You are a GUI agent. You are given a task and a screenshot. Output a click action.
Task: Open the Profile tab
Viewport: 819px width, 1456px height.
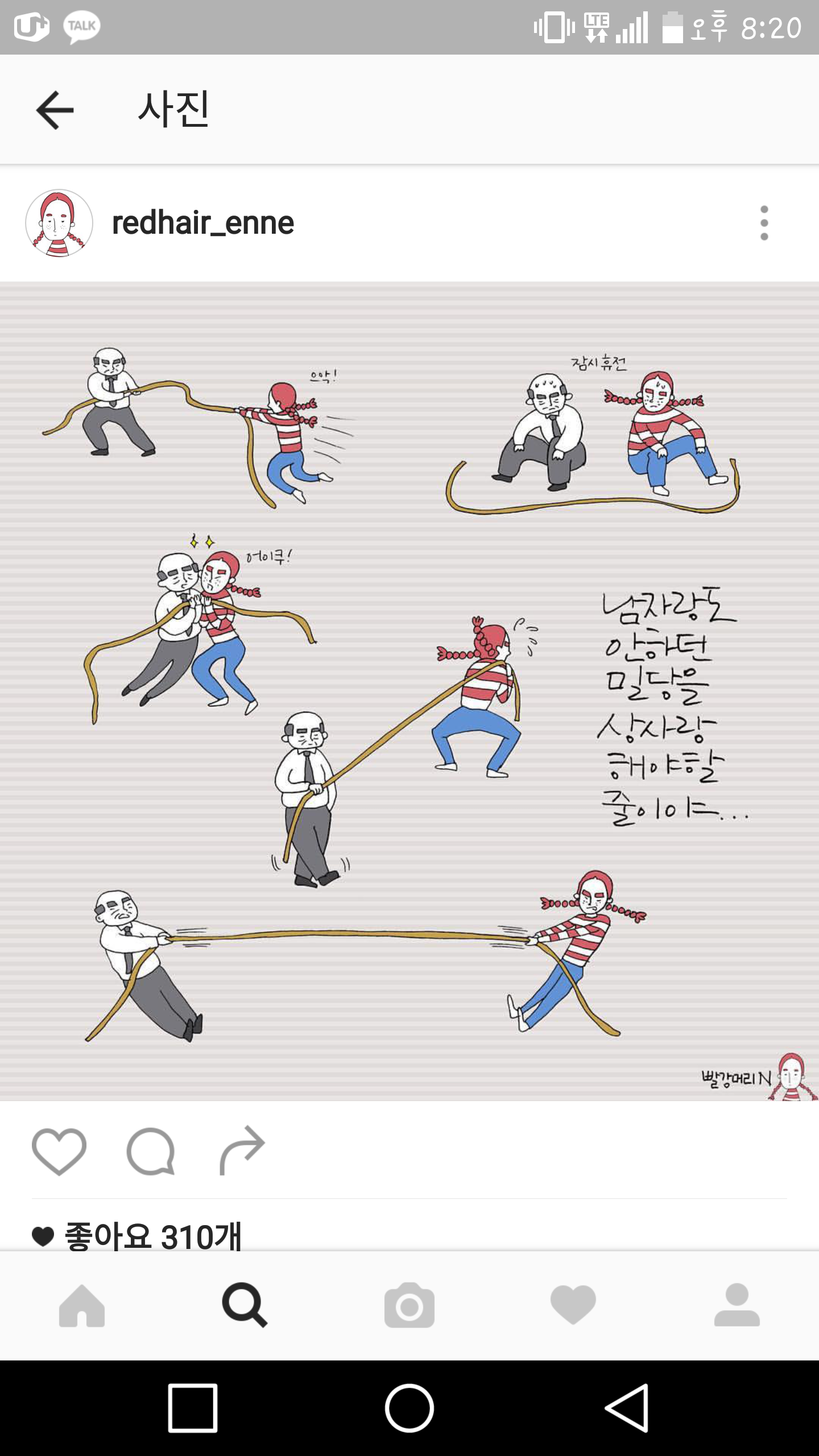pyautogui.click(x=737, y=1305)
